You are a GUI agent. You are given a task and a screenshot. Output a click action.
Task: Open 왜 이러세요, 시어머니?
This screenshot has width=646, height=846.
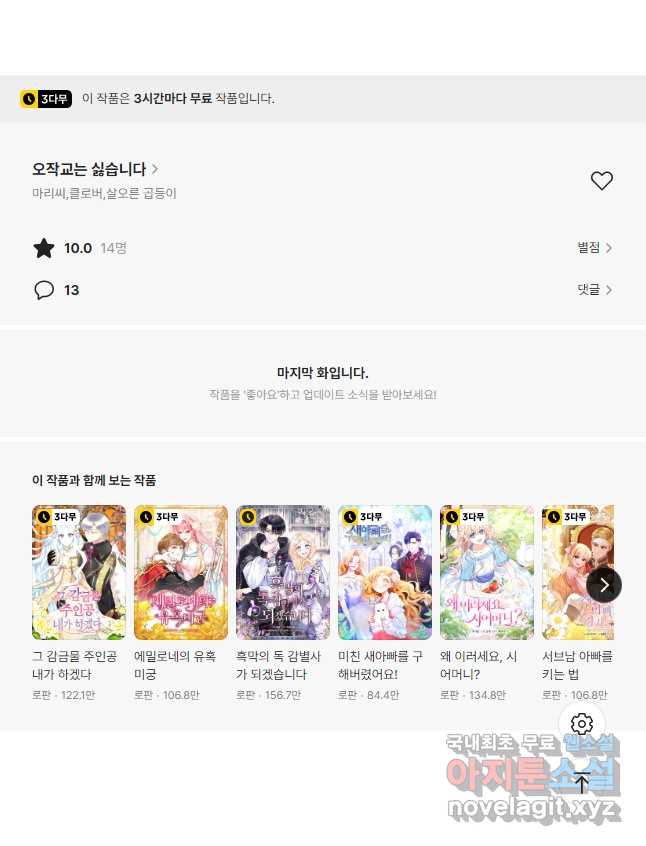pyautogui.click(x=487, y=573)
